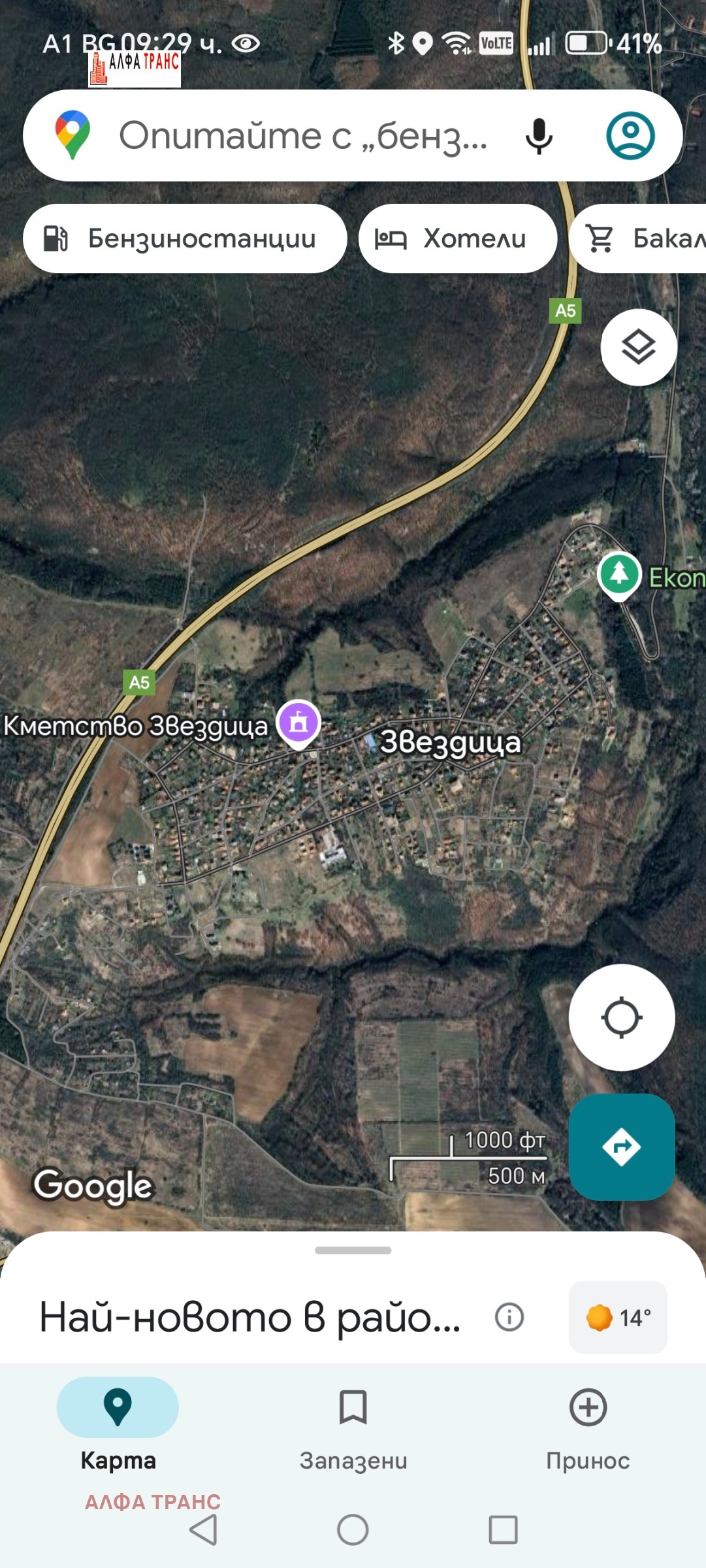Open the Кметство Звездица map pin
706x1568 pixels.
click(298, 723)
